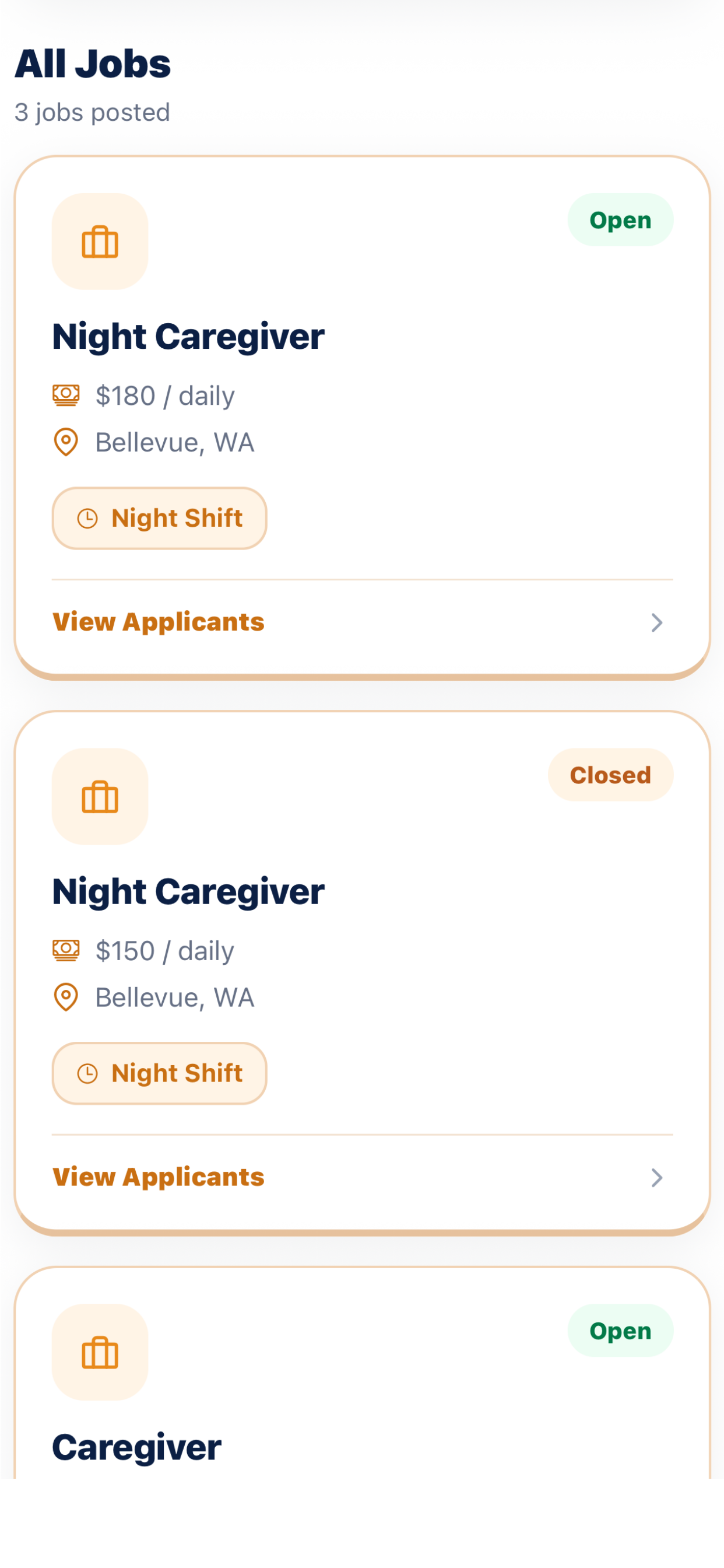Toggle the Open status badge on the top job

[620, 220]
